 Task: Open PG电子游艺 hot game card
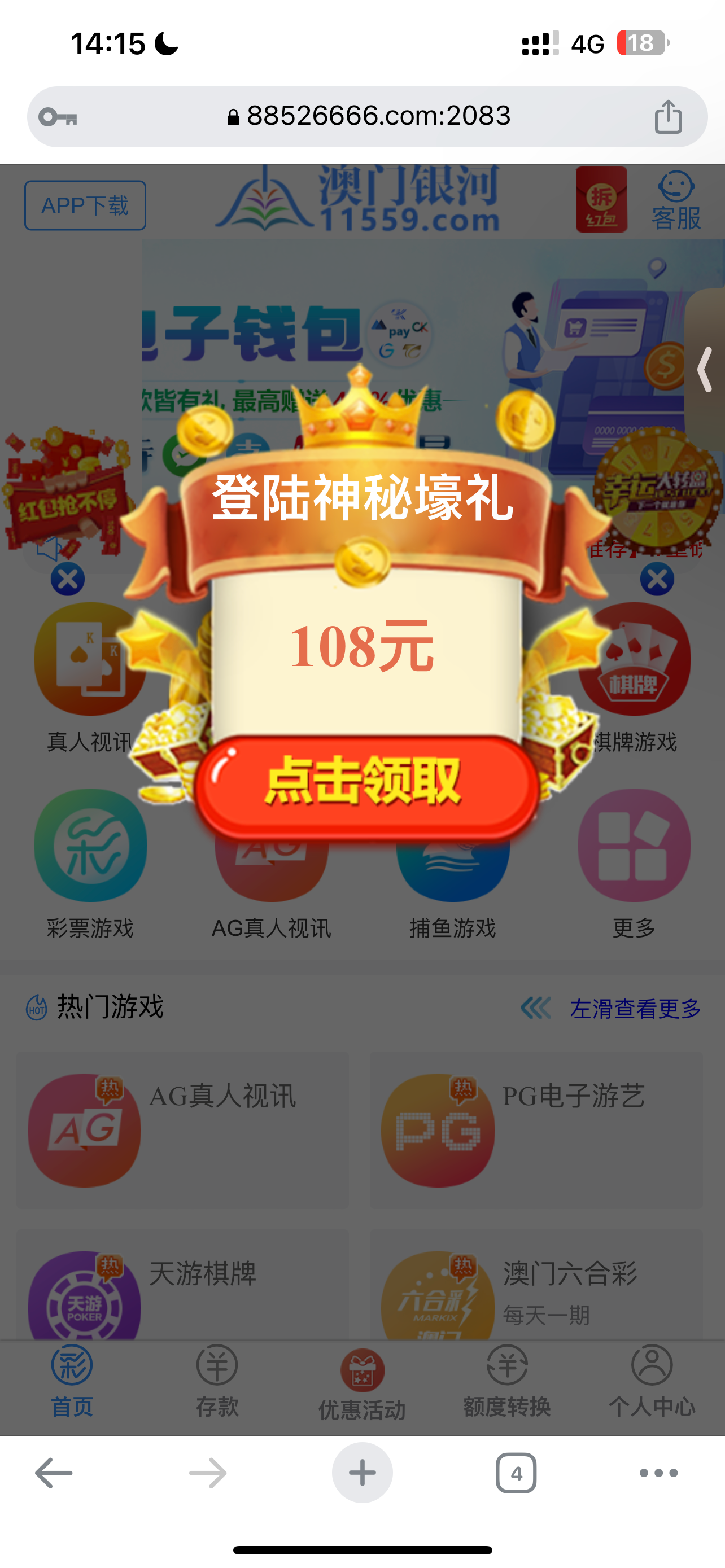pos(536,1130)
